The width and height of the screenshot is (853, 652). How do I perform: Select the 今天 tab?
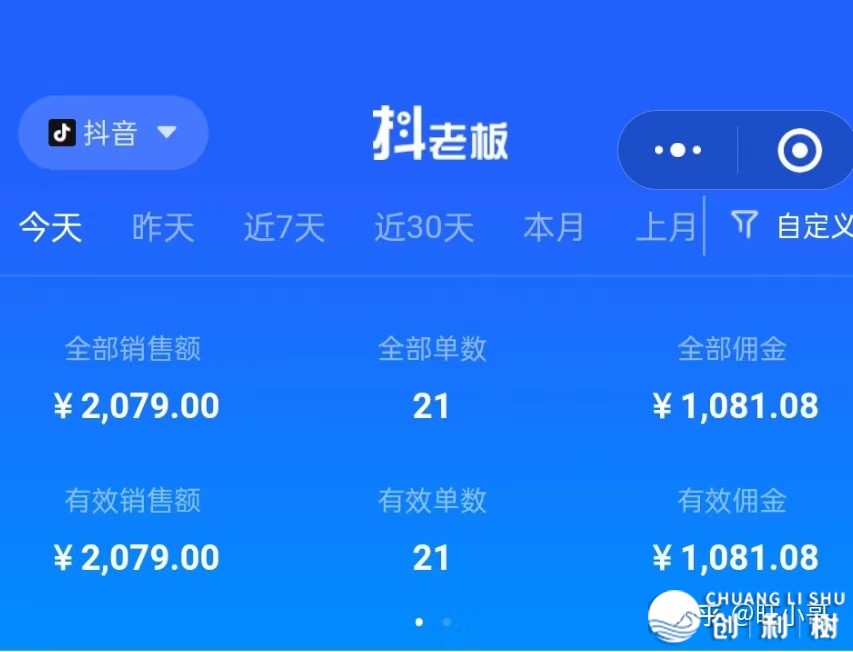coord(50,228)
